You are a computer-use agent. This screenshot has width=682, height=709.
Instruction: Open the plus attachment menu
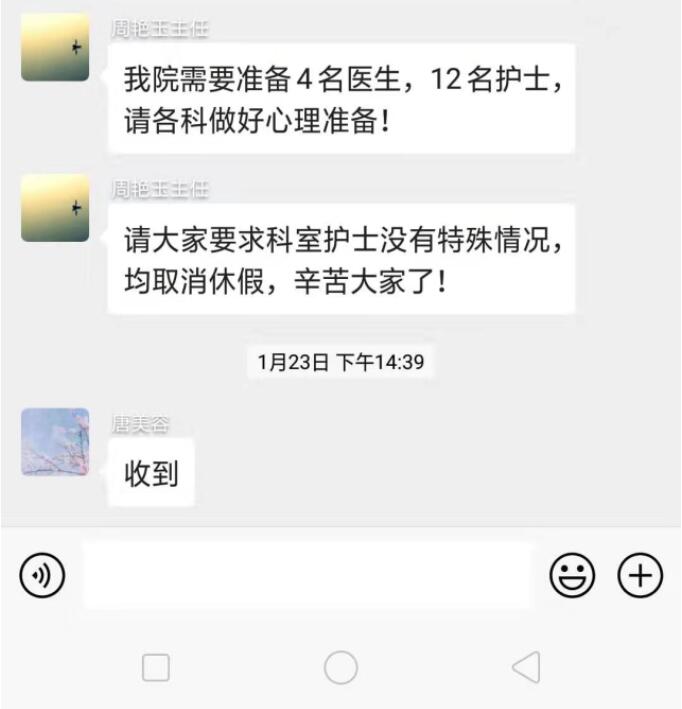640,575
